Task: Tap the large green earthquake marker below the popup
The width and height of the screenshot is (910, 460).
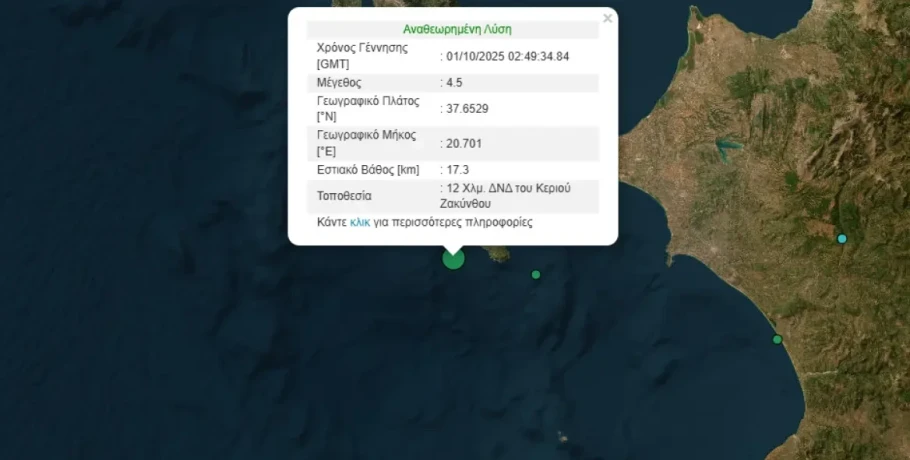Action: pos(453,259)
